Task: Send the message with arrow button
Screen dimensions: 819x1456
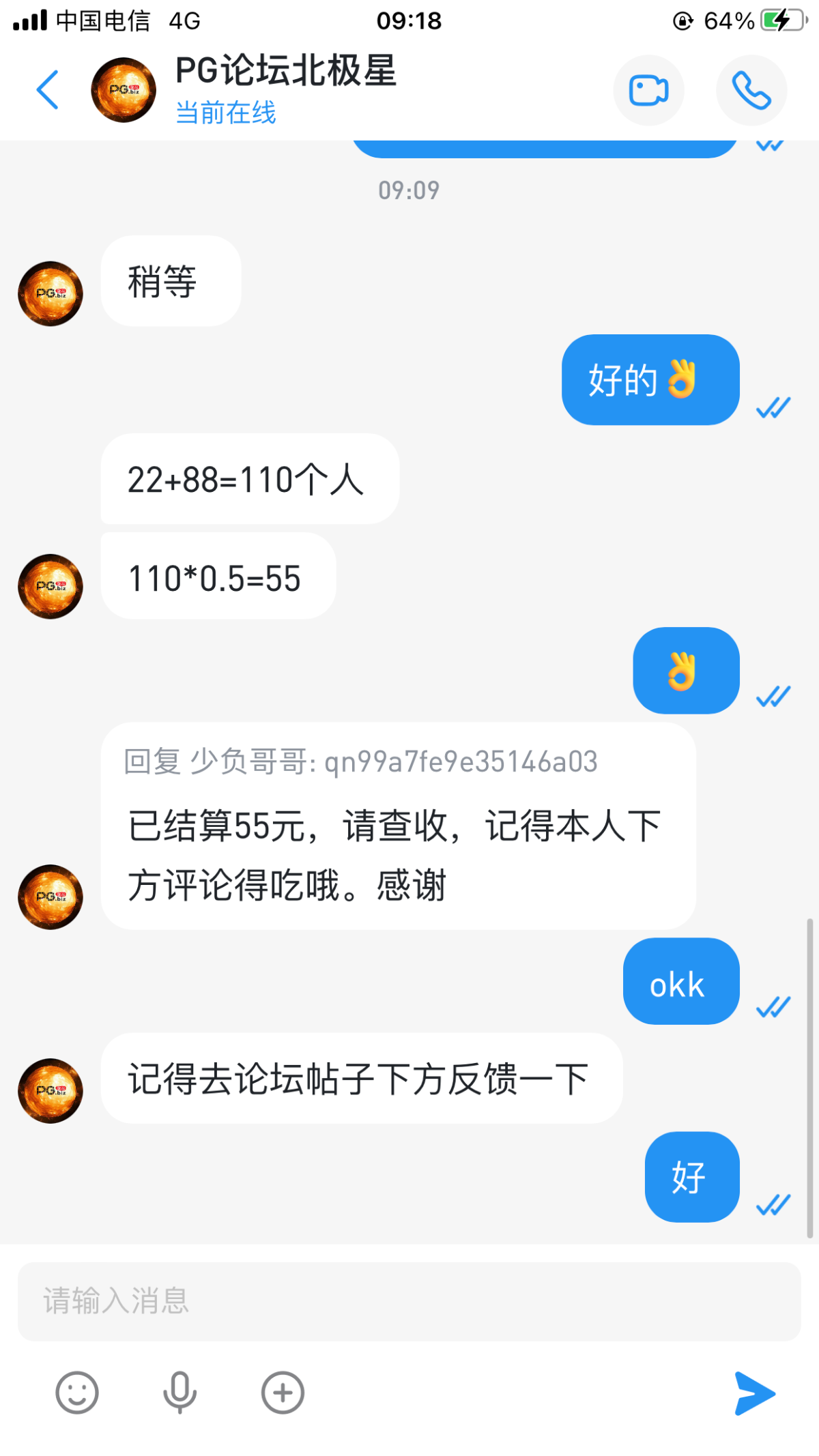Action: pos(754,1393)
